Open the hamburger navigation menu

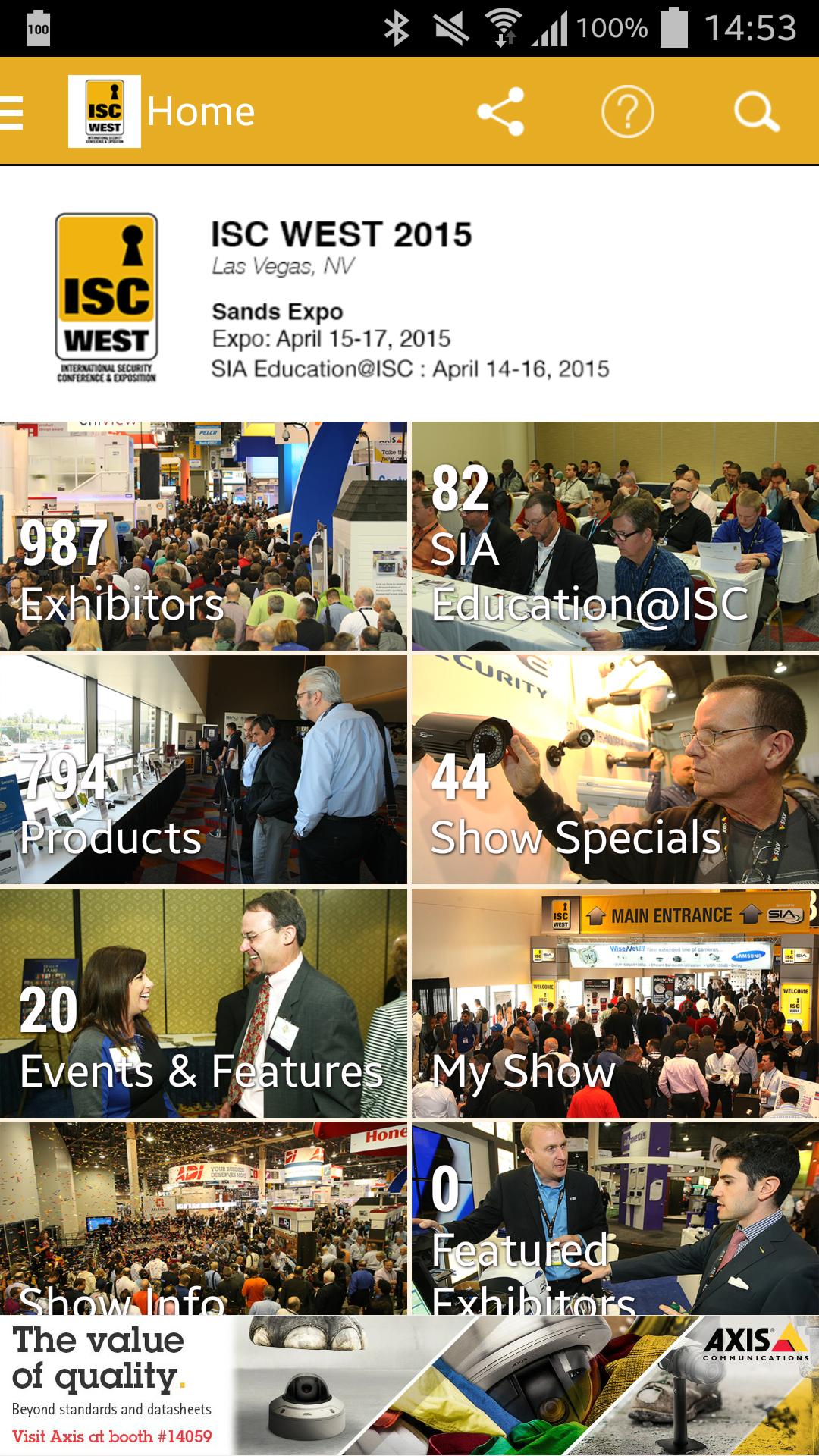pyautogui.click(x=13, y=112)
